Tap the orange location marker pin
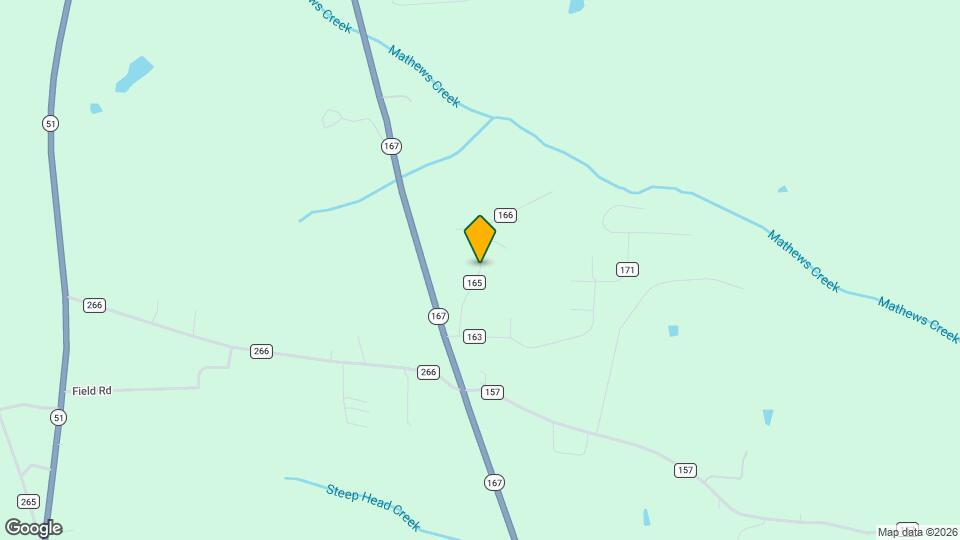Image resolution: width=960 pixels, height=540 pixels. click(x=480, y=238)
